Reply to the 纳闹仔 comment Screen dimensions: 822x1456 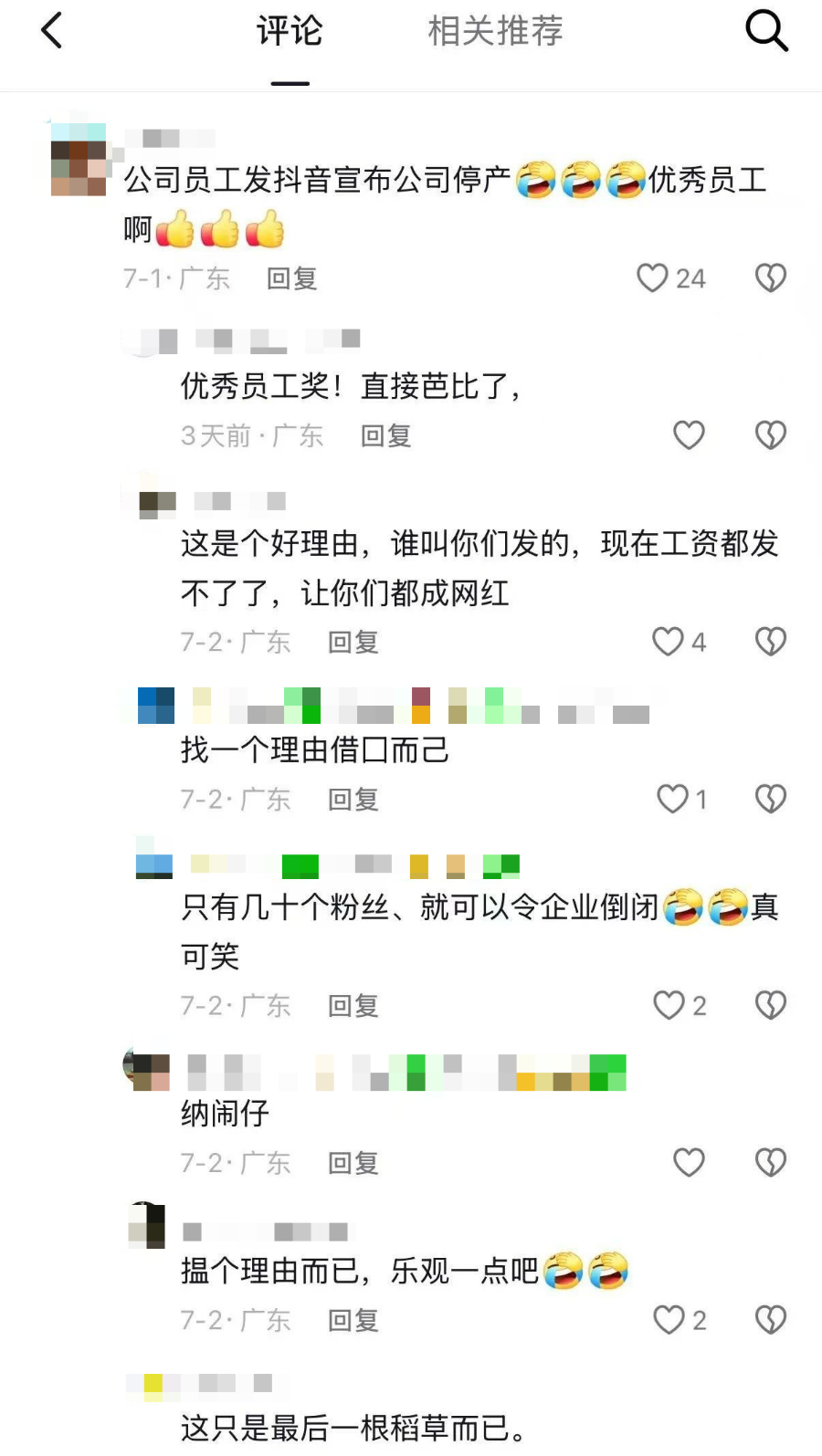click(x=353, y=1163)
